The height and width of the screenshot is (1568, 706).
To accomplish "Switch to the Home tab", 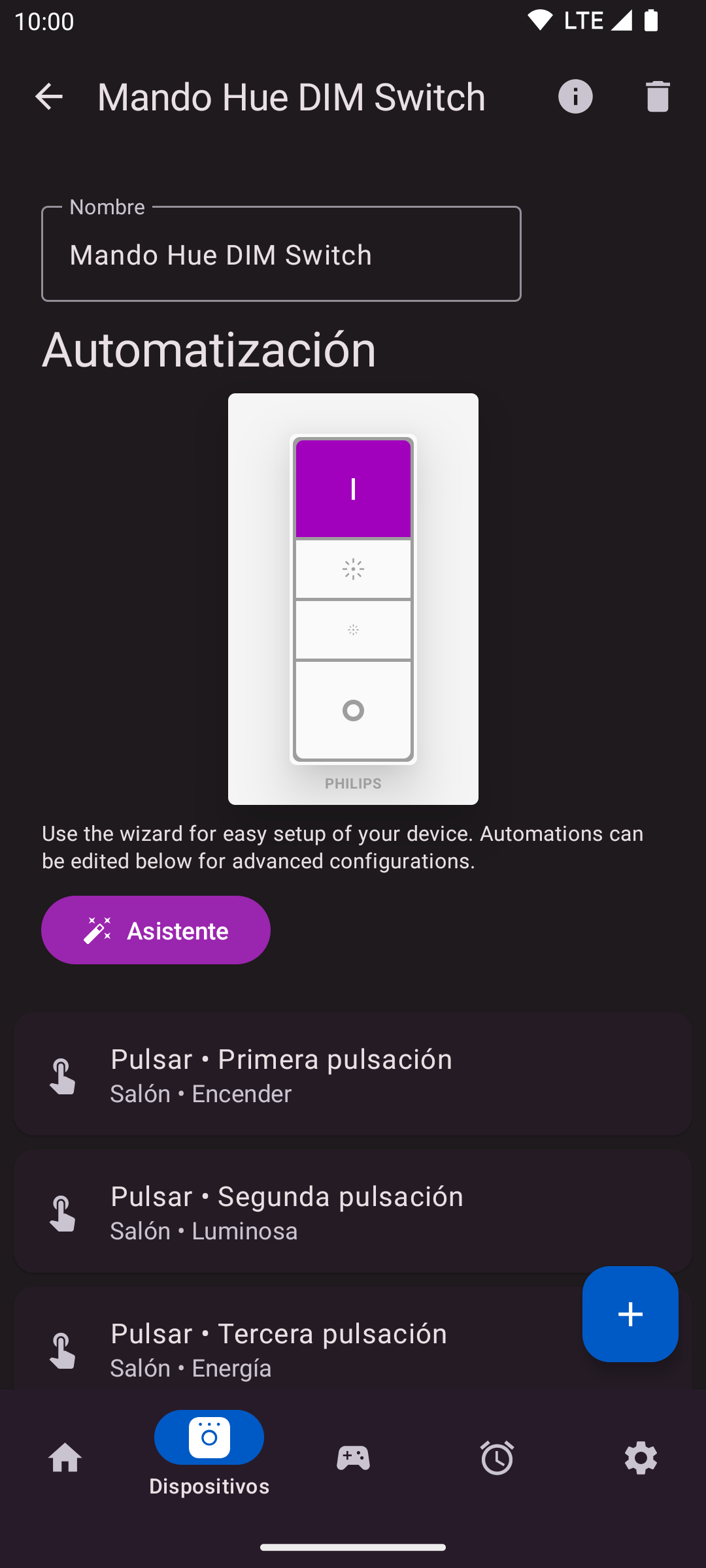I will (x=65, y=1458).
